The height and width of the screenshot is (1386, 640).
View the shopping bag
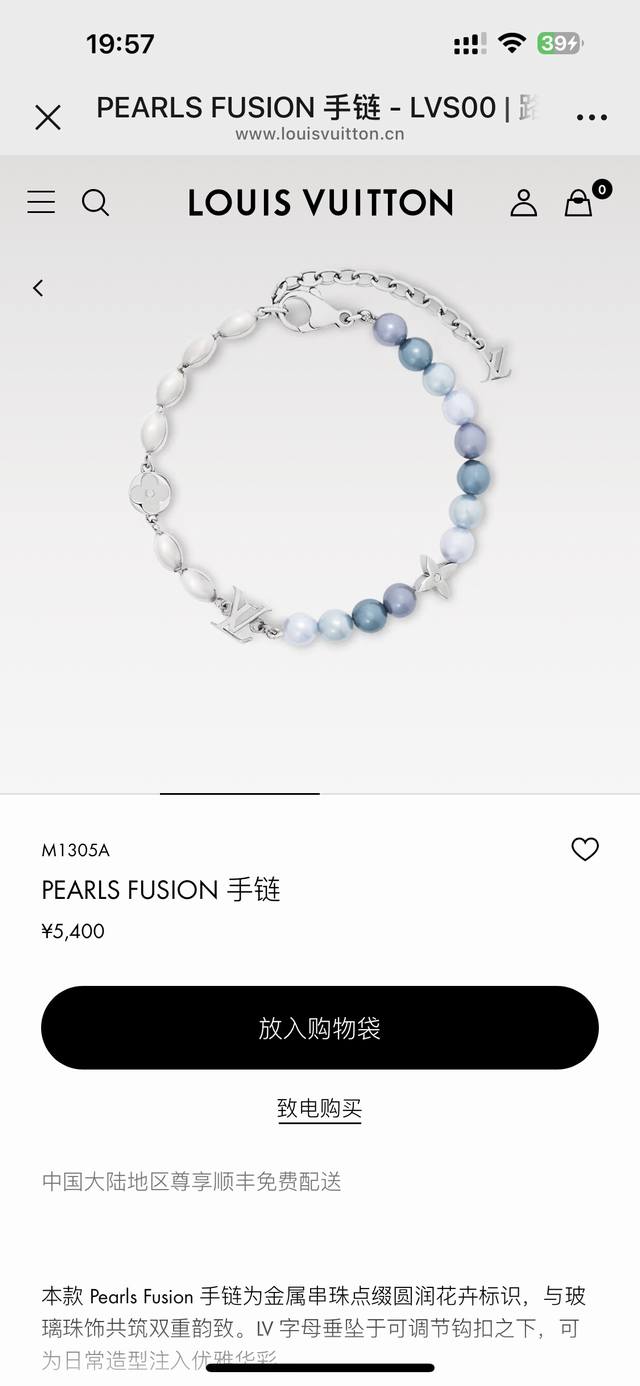pyautogui.click(x=579, y=203)
